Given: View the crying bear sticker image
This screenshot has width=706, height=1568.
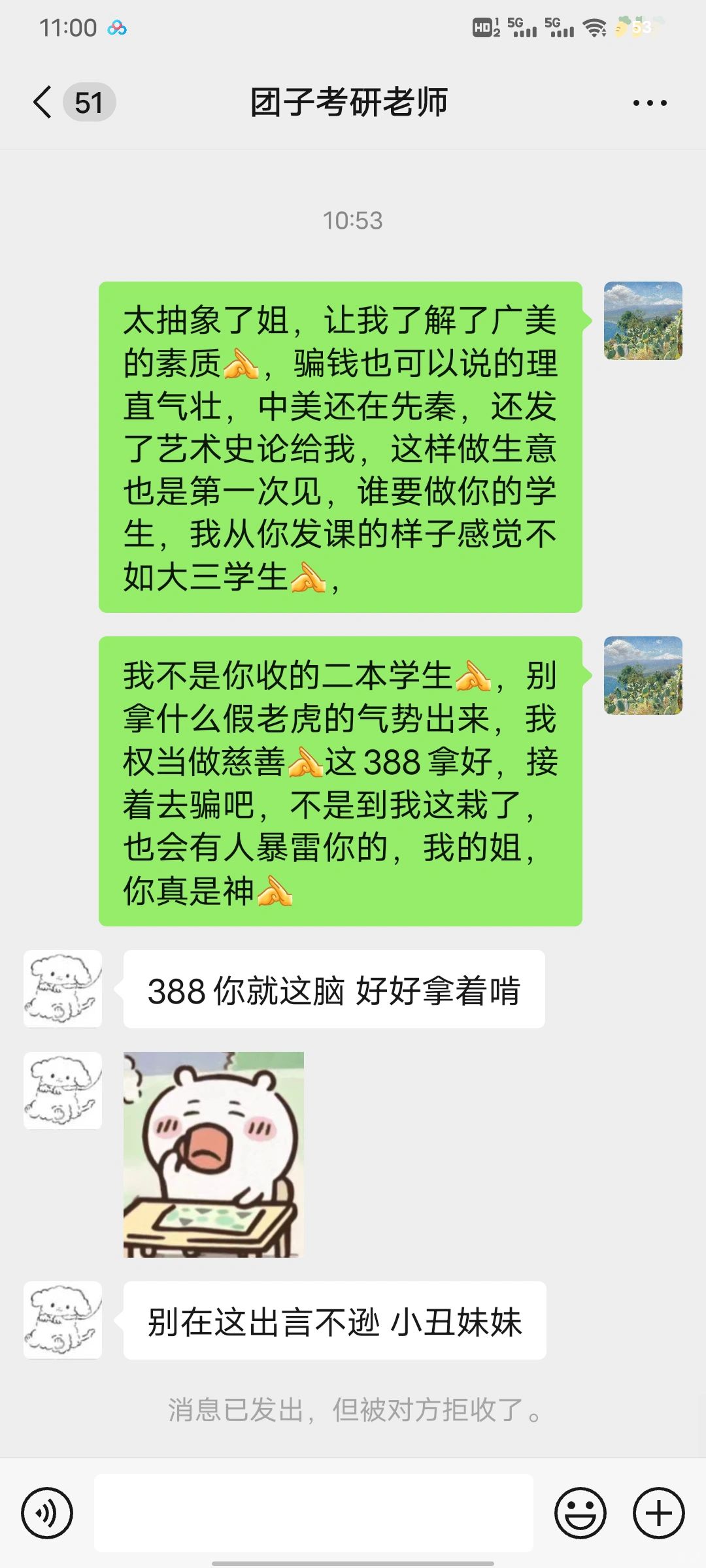Looking at the screenshot, I should (214, 1154).
